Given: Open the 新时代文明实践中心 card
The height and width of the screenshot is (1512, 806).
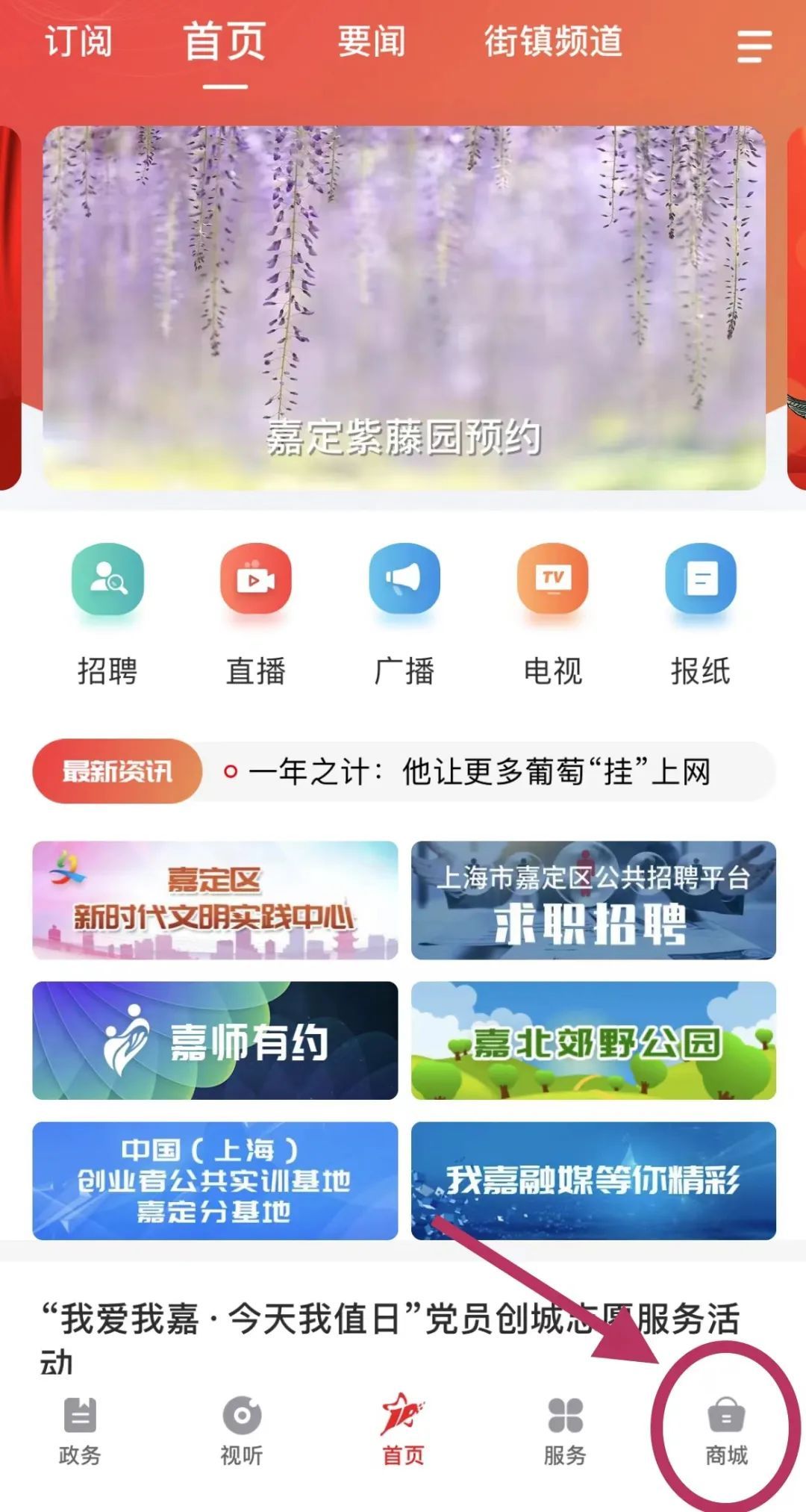Looking at the screenshot, I should [x=215, y=900].
